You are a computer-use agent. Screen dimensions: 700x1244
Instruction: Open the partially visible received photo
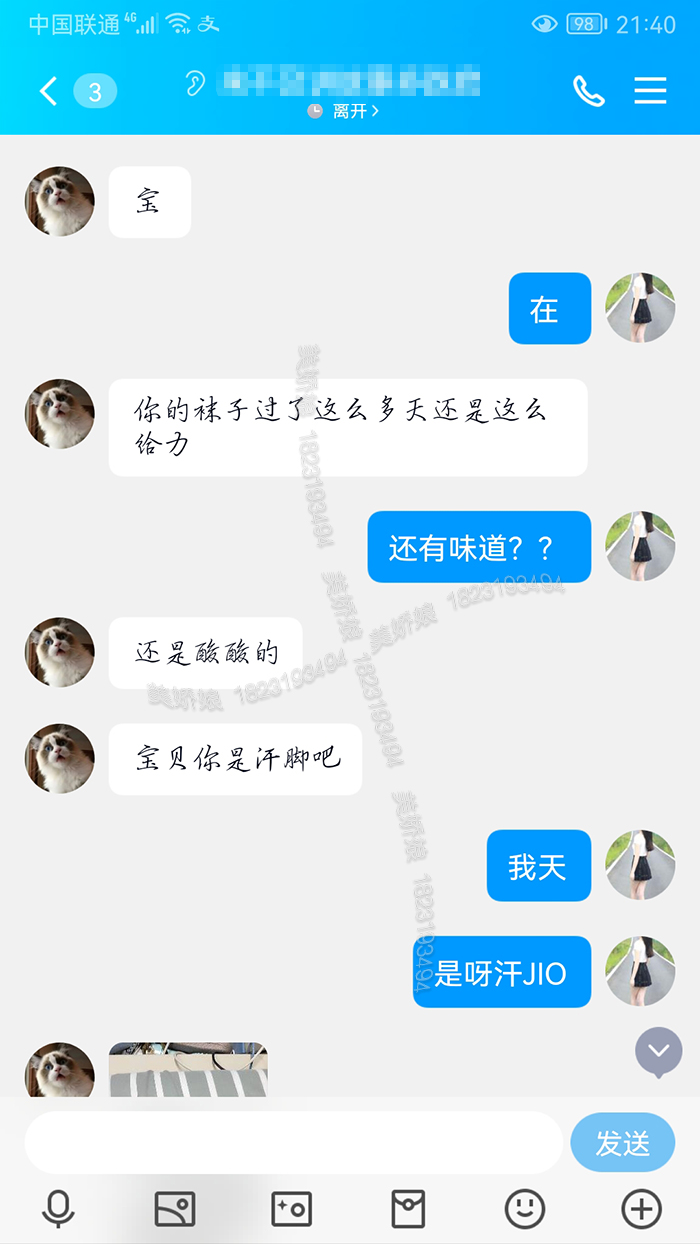[x=188, y=1070]
